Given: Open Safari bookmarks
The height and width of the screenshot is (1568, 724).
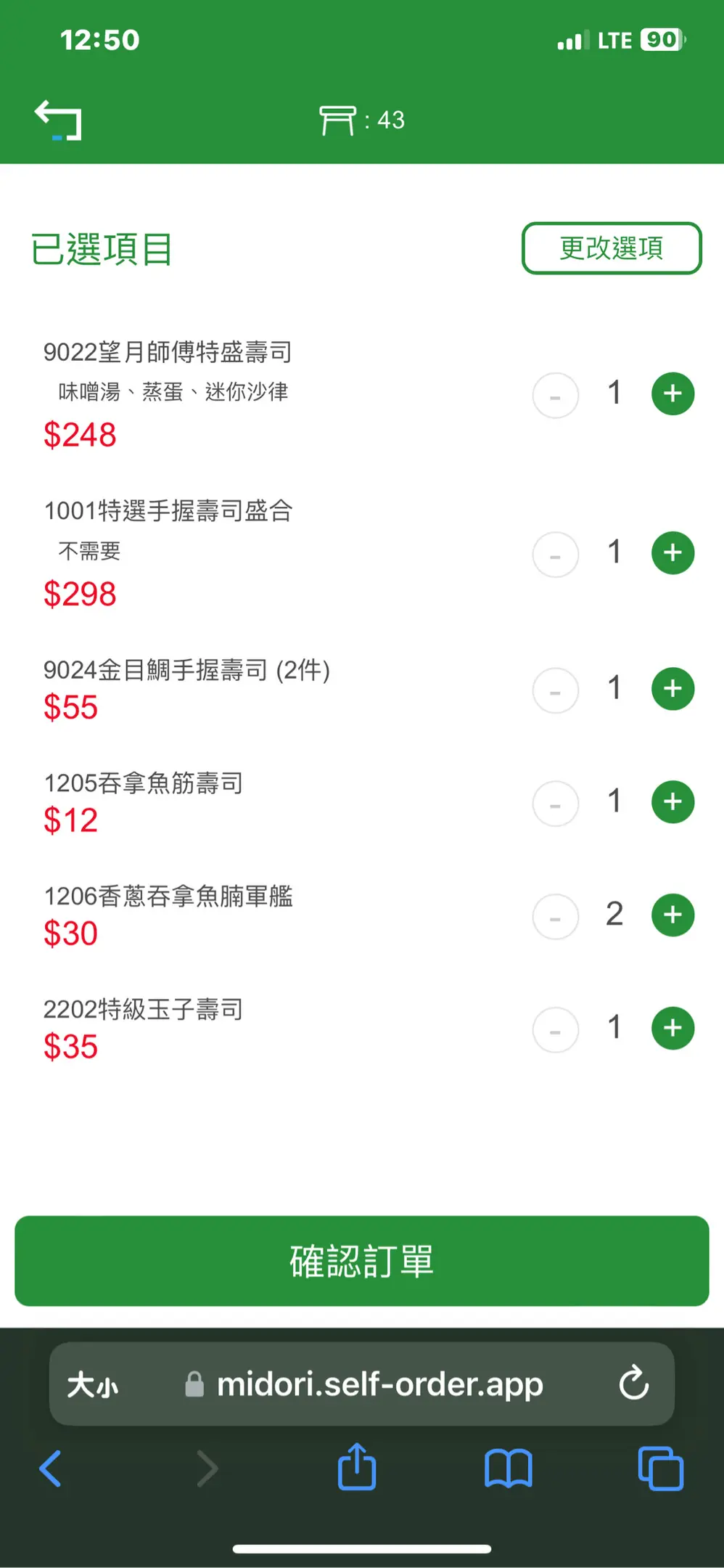Looking at the screenshot, I should click(509, 1469).
